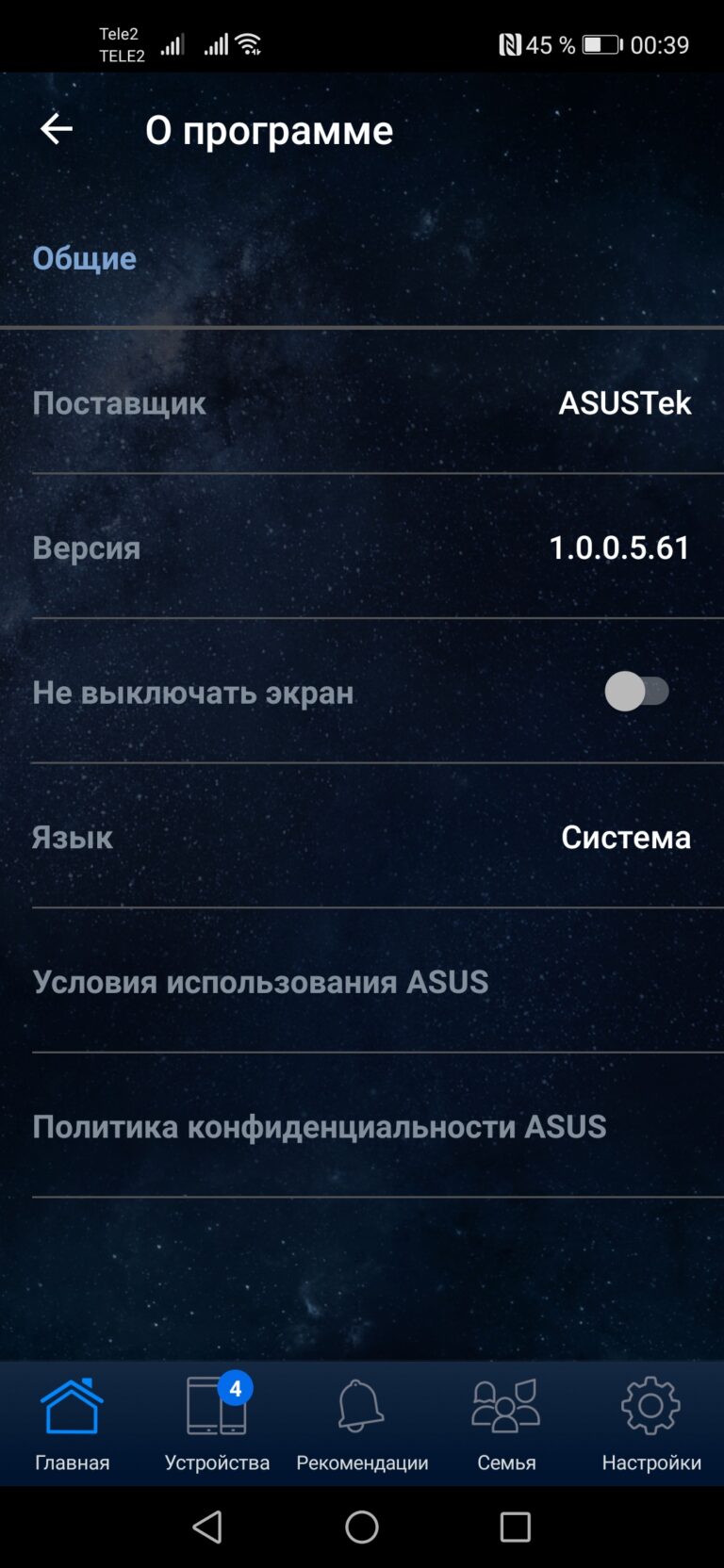Screen dimensions: 724x1568
Task: Open the system recent apps view
Action: pos(516,1527)
